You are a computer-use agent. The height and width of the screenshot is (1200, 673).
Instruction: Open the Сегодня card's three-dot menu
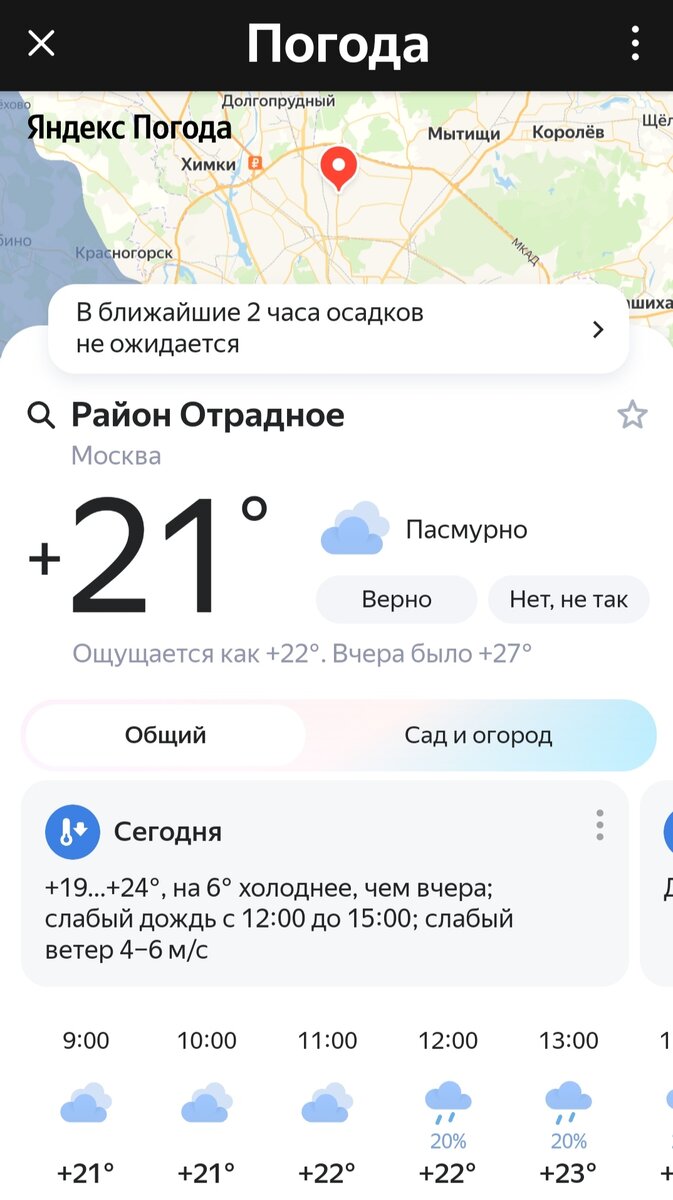[600, 825]
